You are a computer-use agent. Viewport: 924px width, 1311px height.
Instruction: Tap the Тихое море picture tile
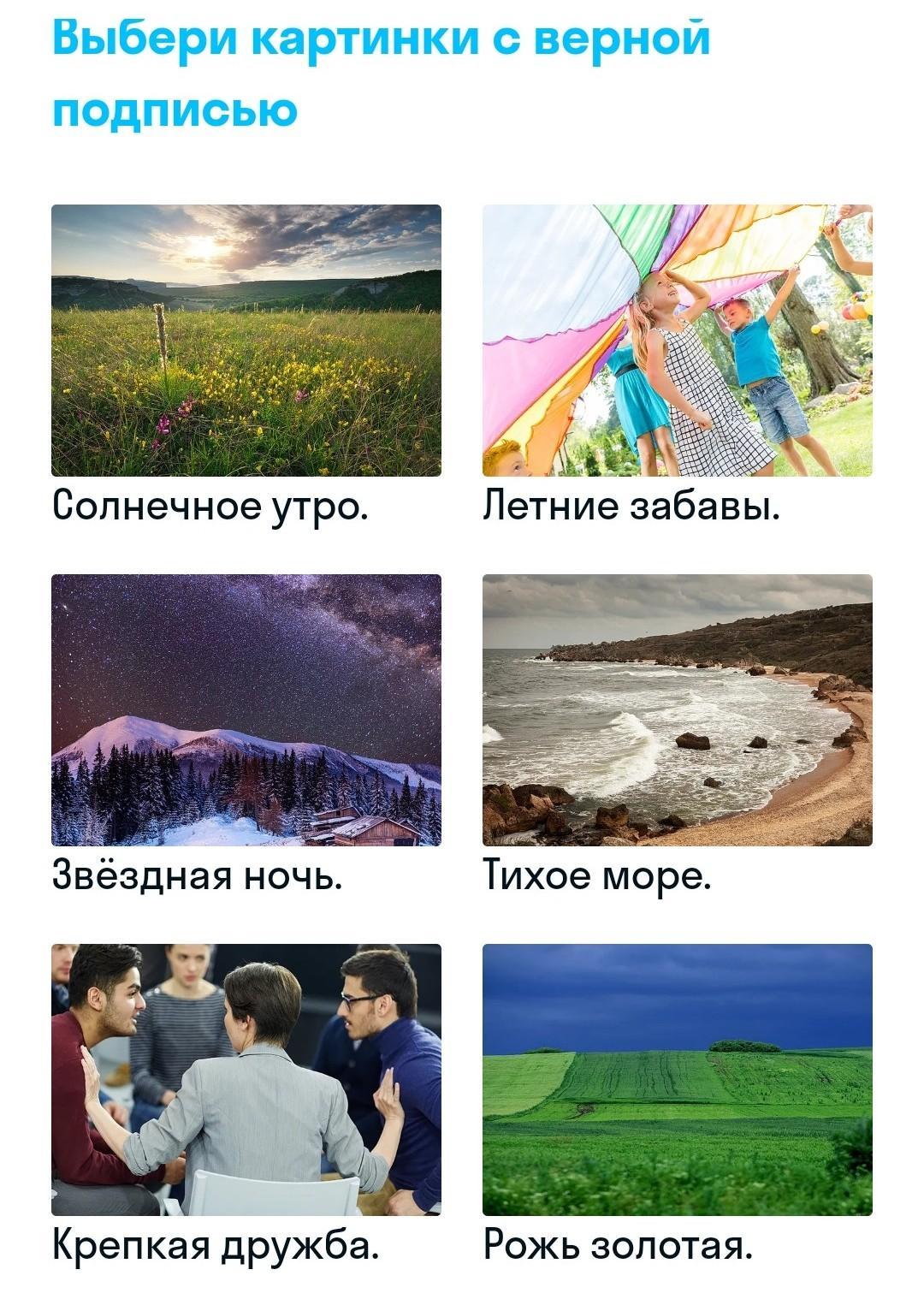(677, 710)
